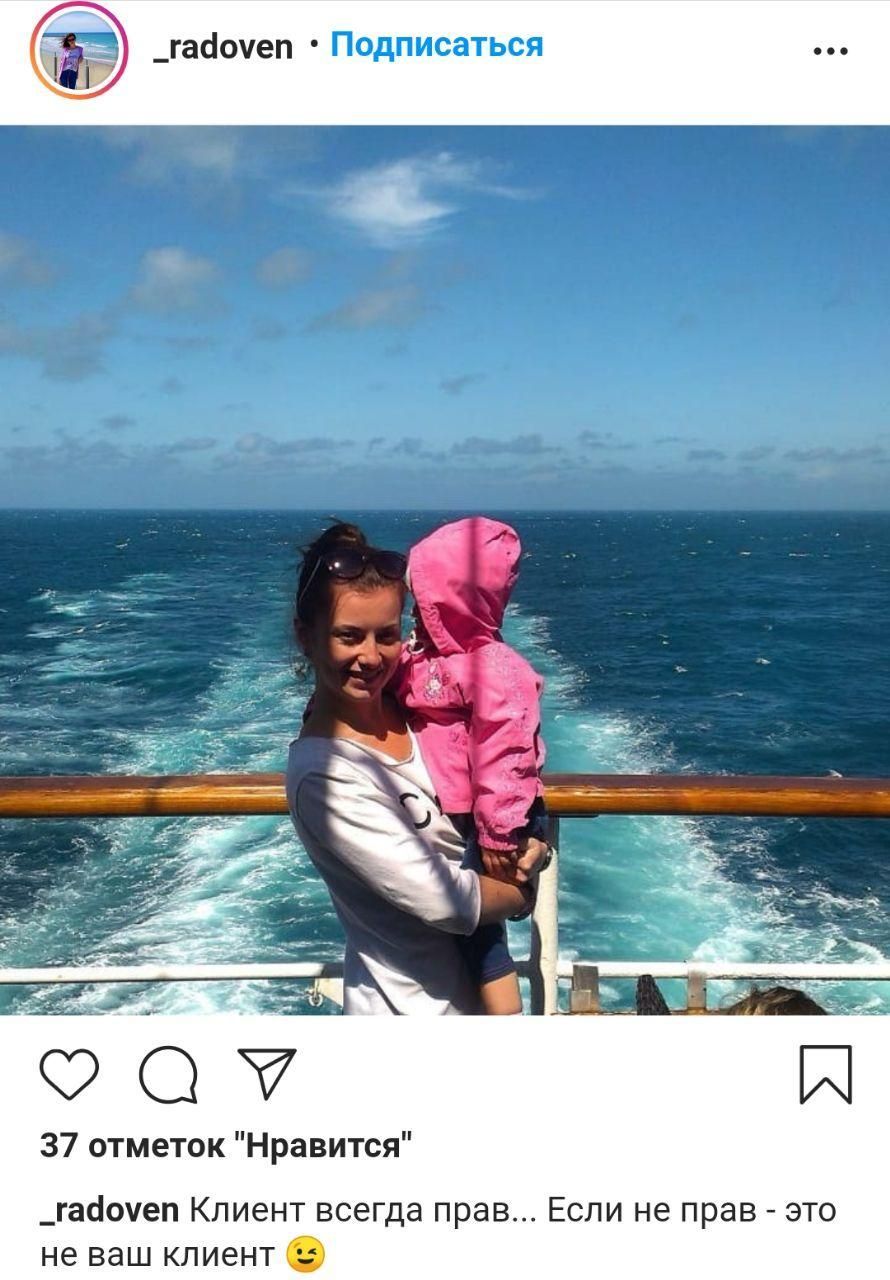Open _radoven's story from profile picture

[x=79, y=50]
